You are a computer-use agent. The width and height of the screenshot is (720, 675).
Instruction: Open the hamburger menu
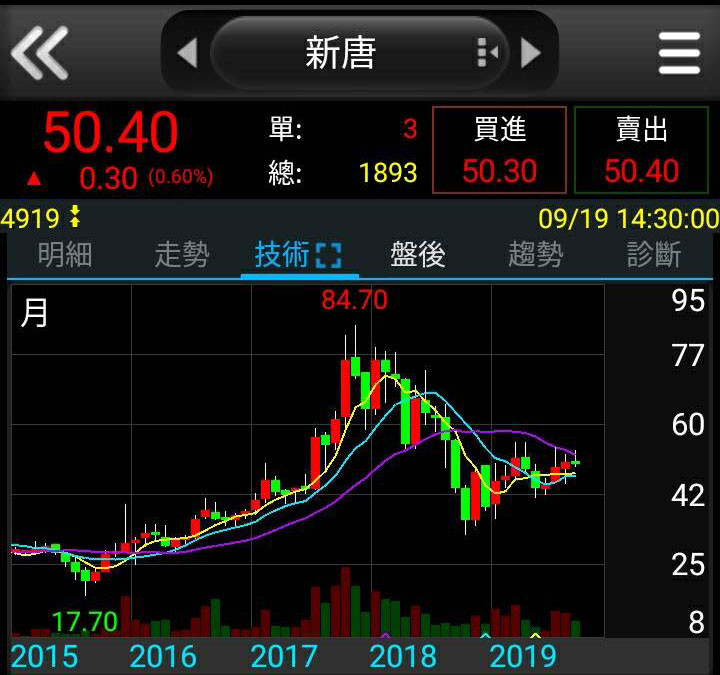[x=679, y=52]
